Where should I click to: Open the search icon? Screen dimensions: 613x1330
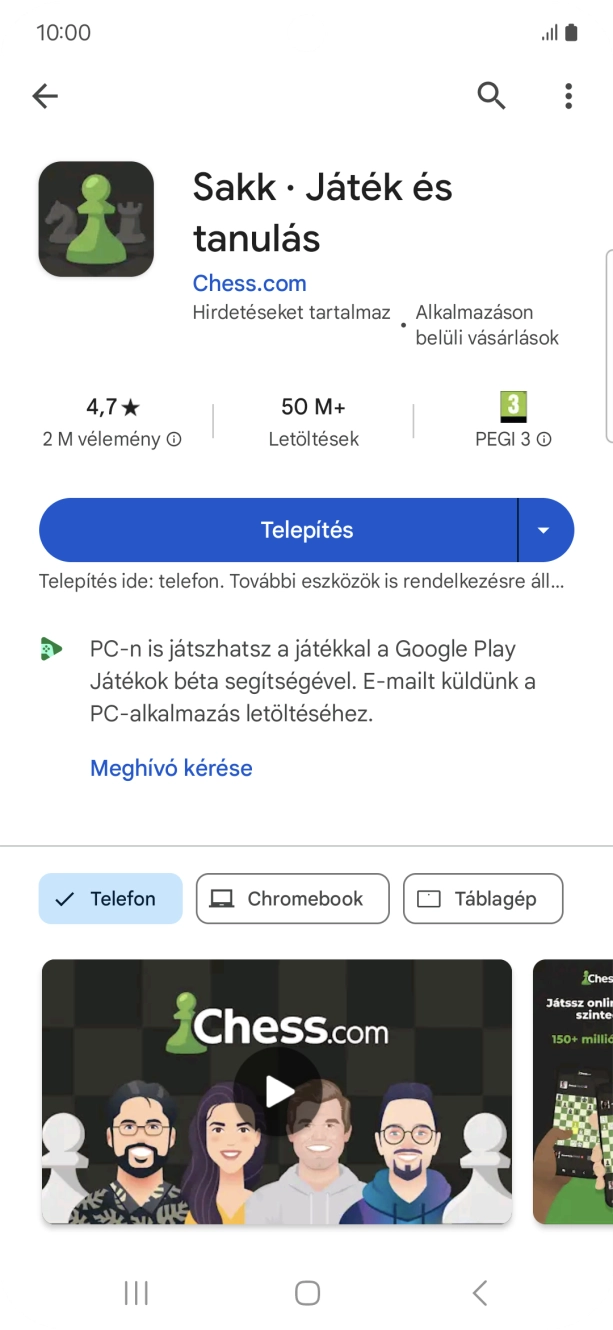[491, 96]
